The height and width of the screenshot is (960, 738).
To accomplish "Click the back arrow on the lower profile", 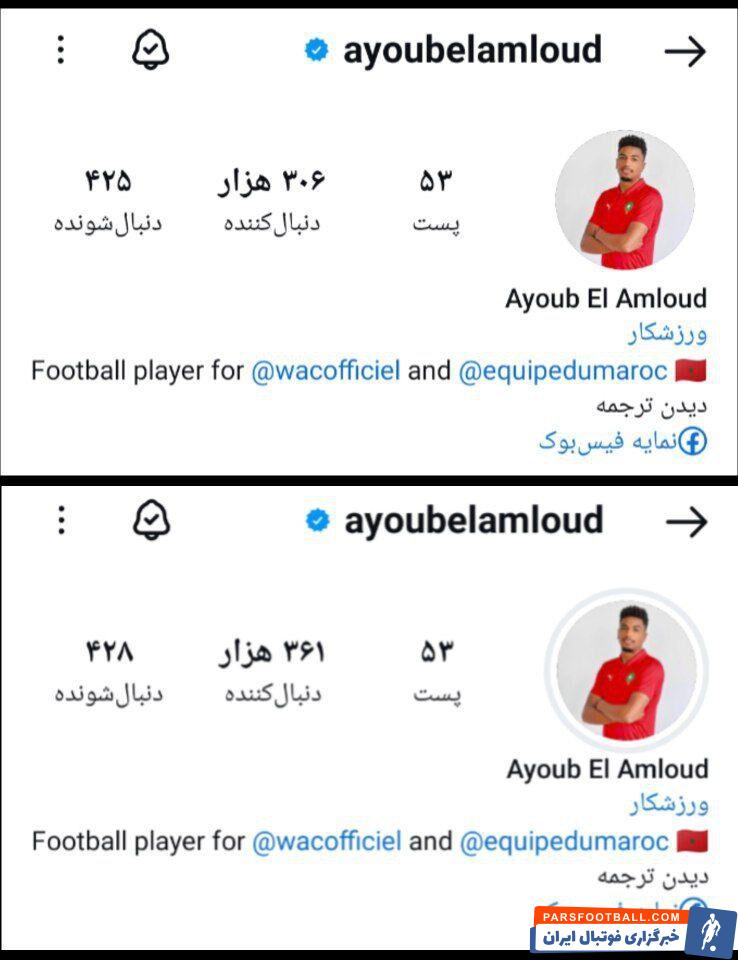I will (687, 520).
